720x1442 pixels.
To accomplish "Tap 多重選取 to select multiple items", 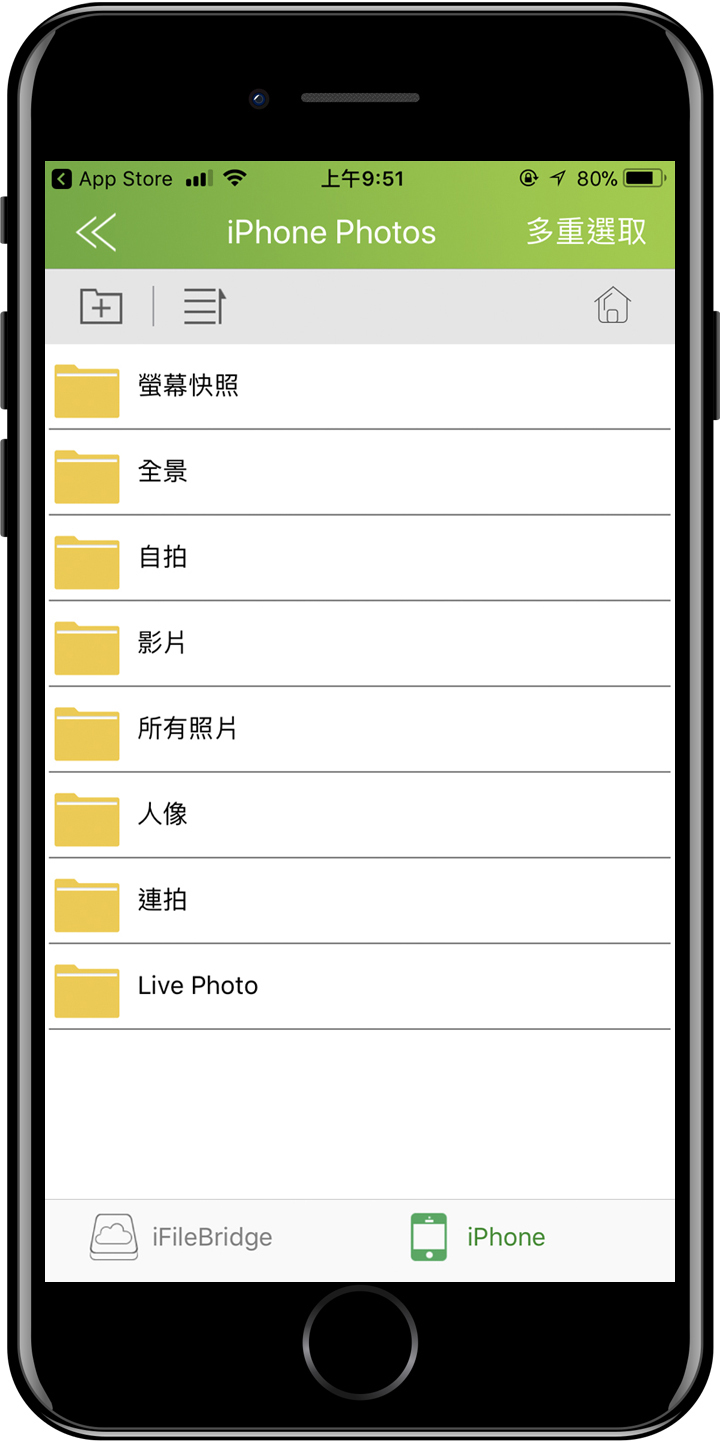I will pyautogui.click(x=586, y=232).
